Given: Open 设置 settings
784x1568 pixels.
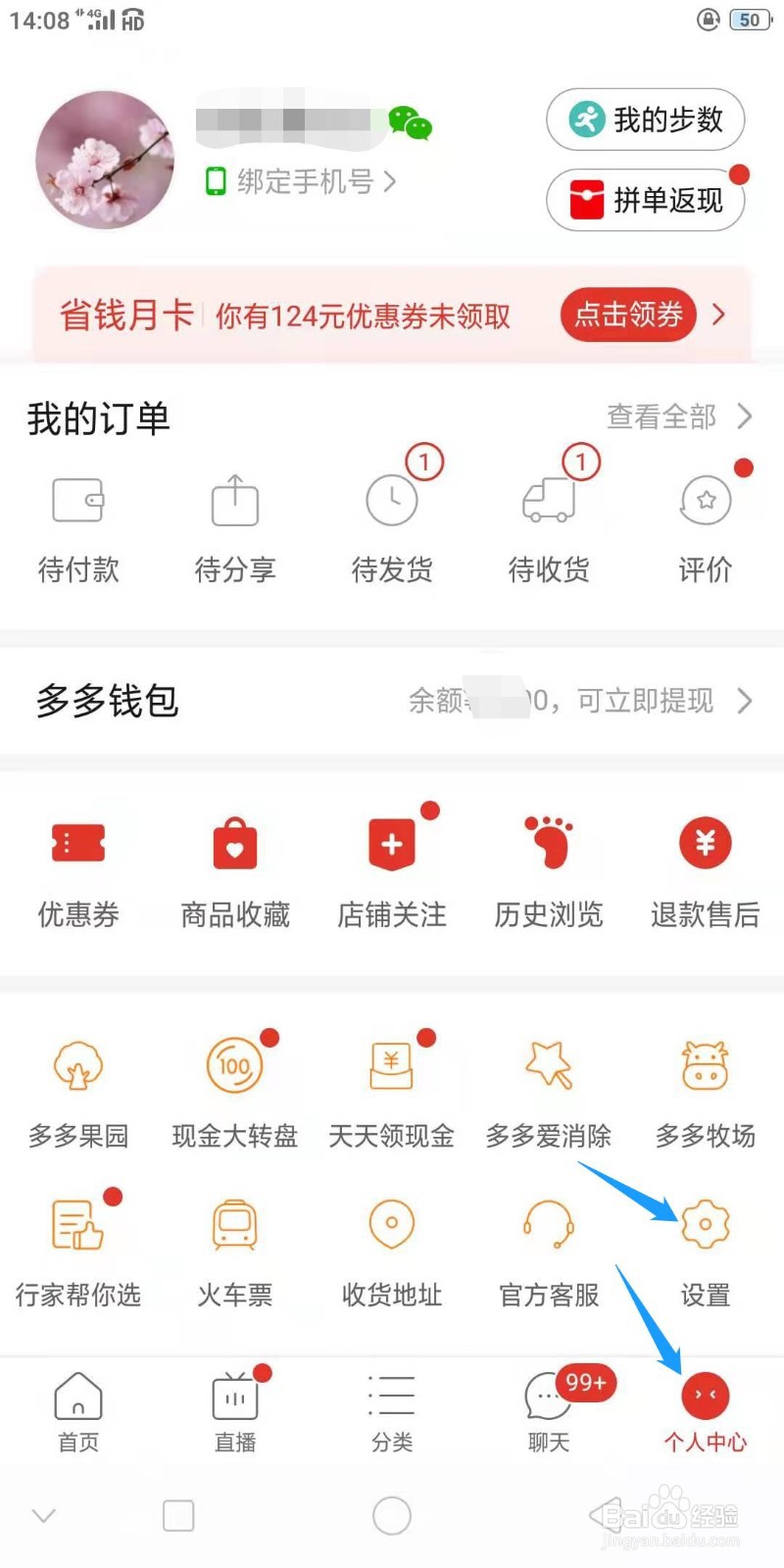Looking at the screenshot, I should pos(706,1249).
